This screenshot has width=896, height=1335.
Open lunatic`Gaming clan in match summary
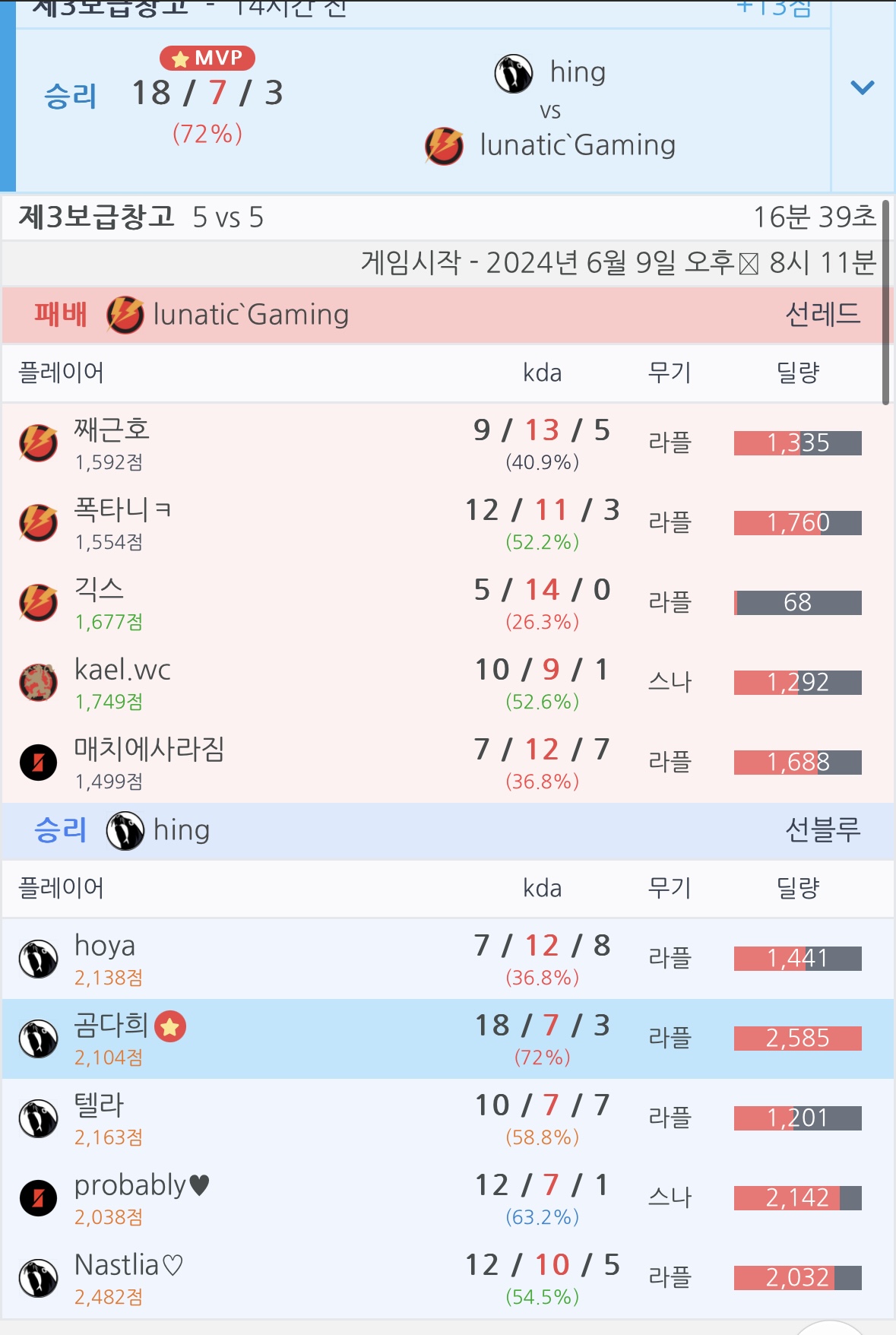577,145
